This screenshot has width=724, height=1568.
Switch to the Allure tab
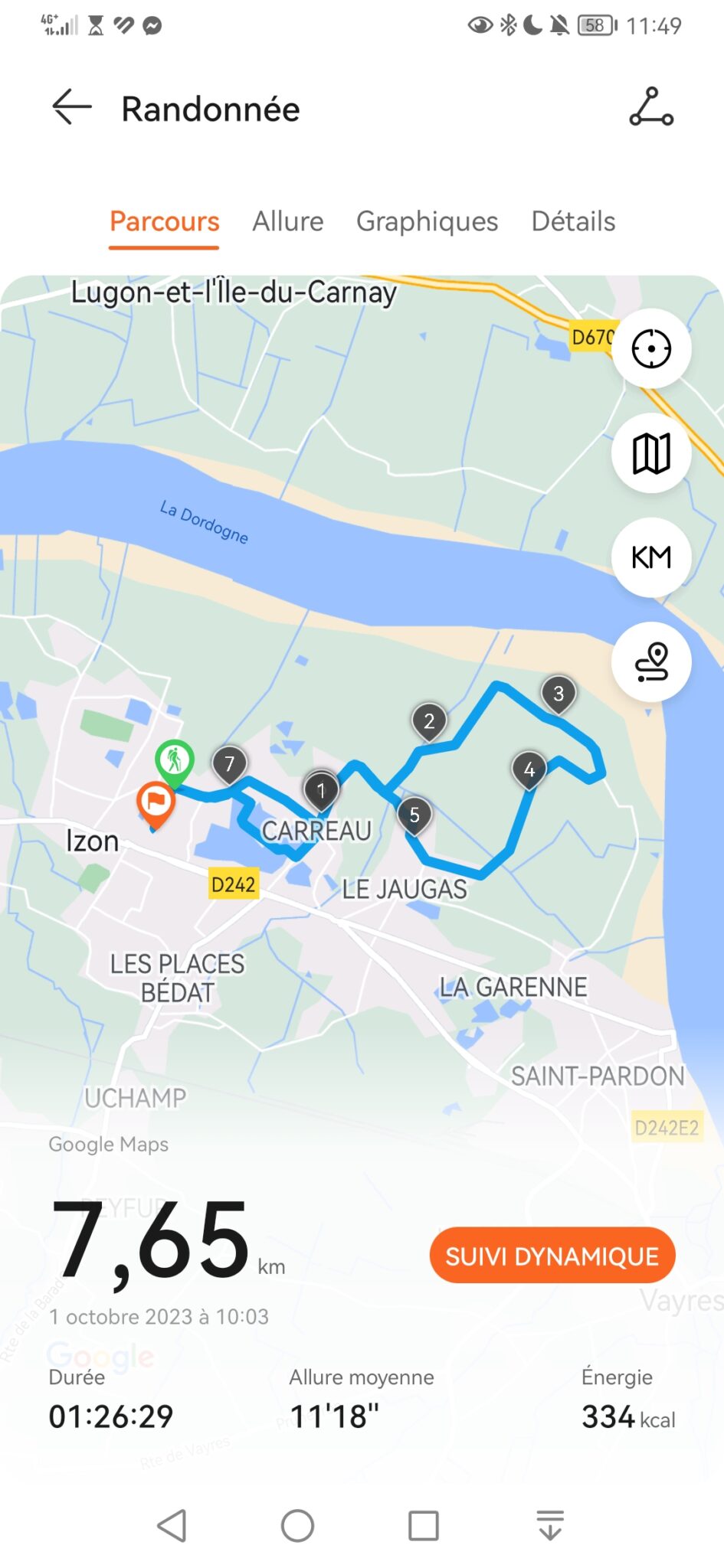(288, 221)
